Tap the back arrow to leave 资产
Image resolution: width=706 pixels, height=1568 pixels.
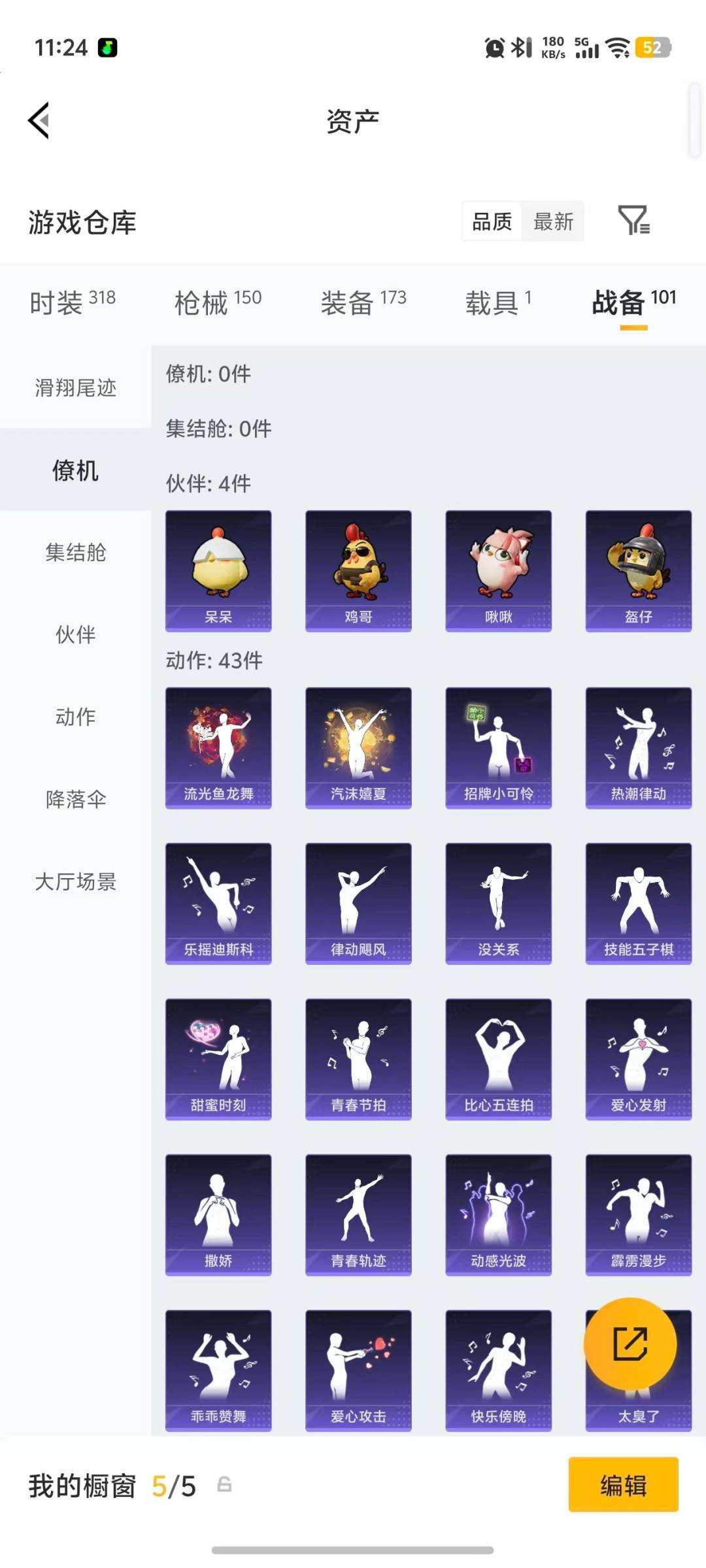pyautogui.click(x=39, y=121)
